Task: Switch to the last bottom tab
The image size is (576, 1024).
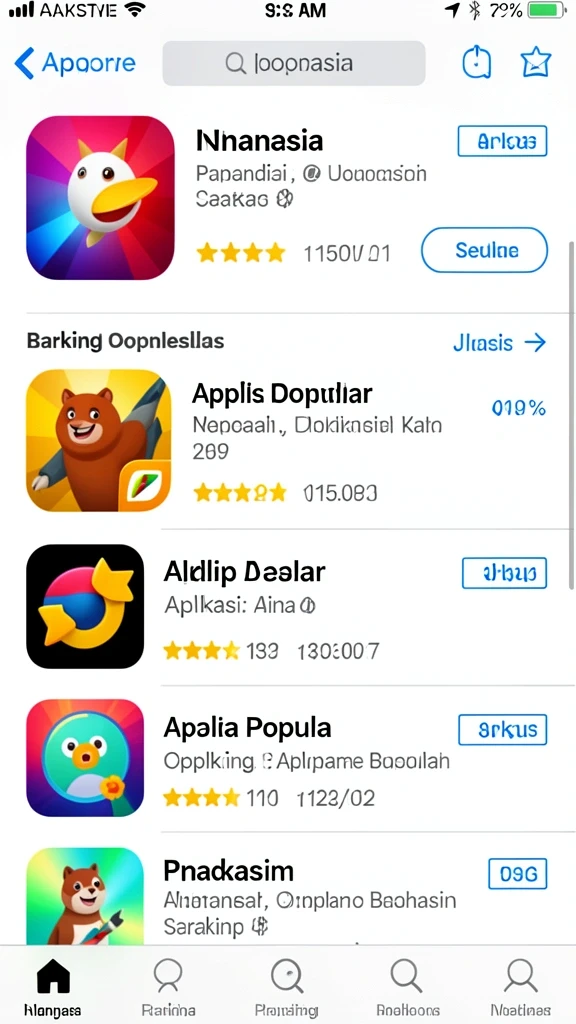Action: coord(520,987)
